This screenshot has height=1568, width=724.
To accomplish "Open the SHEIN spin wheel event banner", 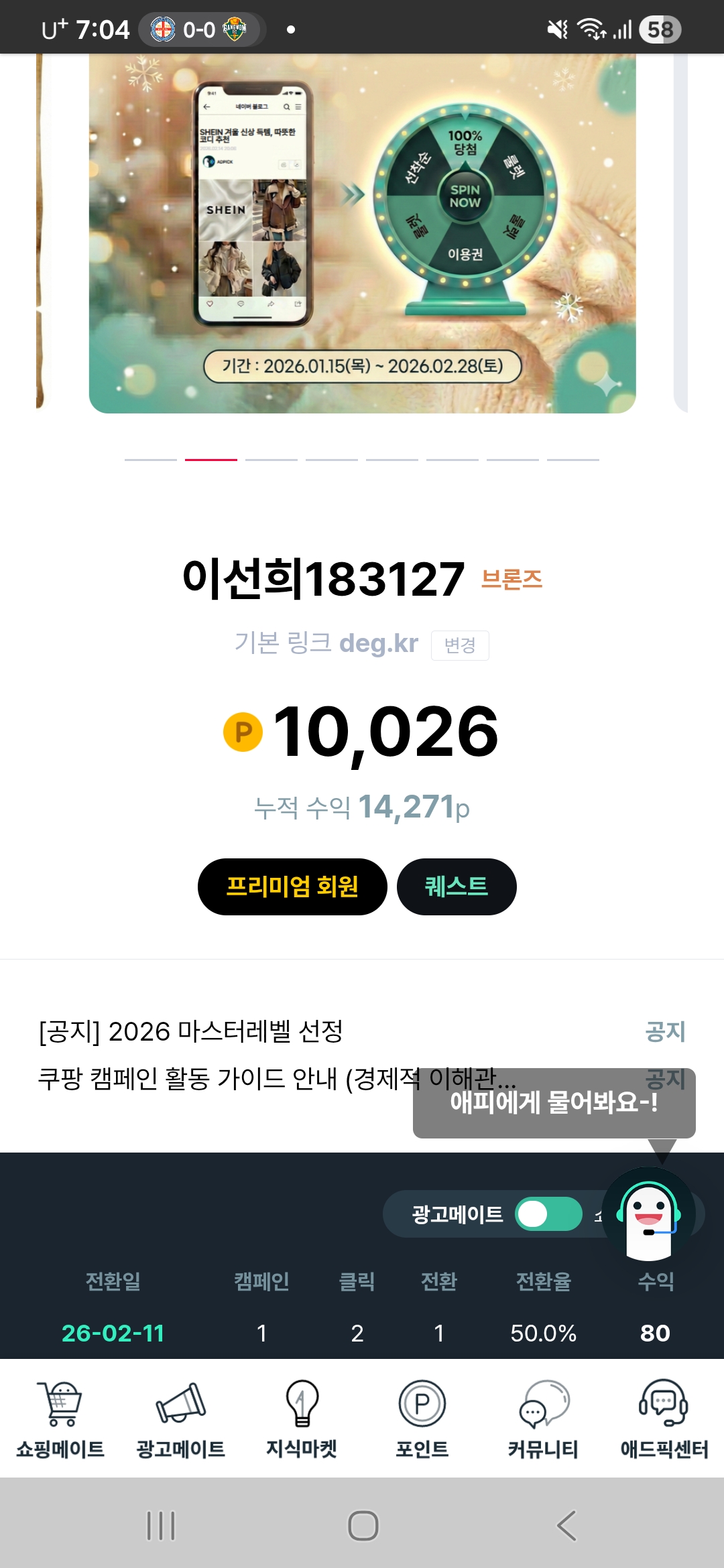I will click(362, 233).
